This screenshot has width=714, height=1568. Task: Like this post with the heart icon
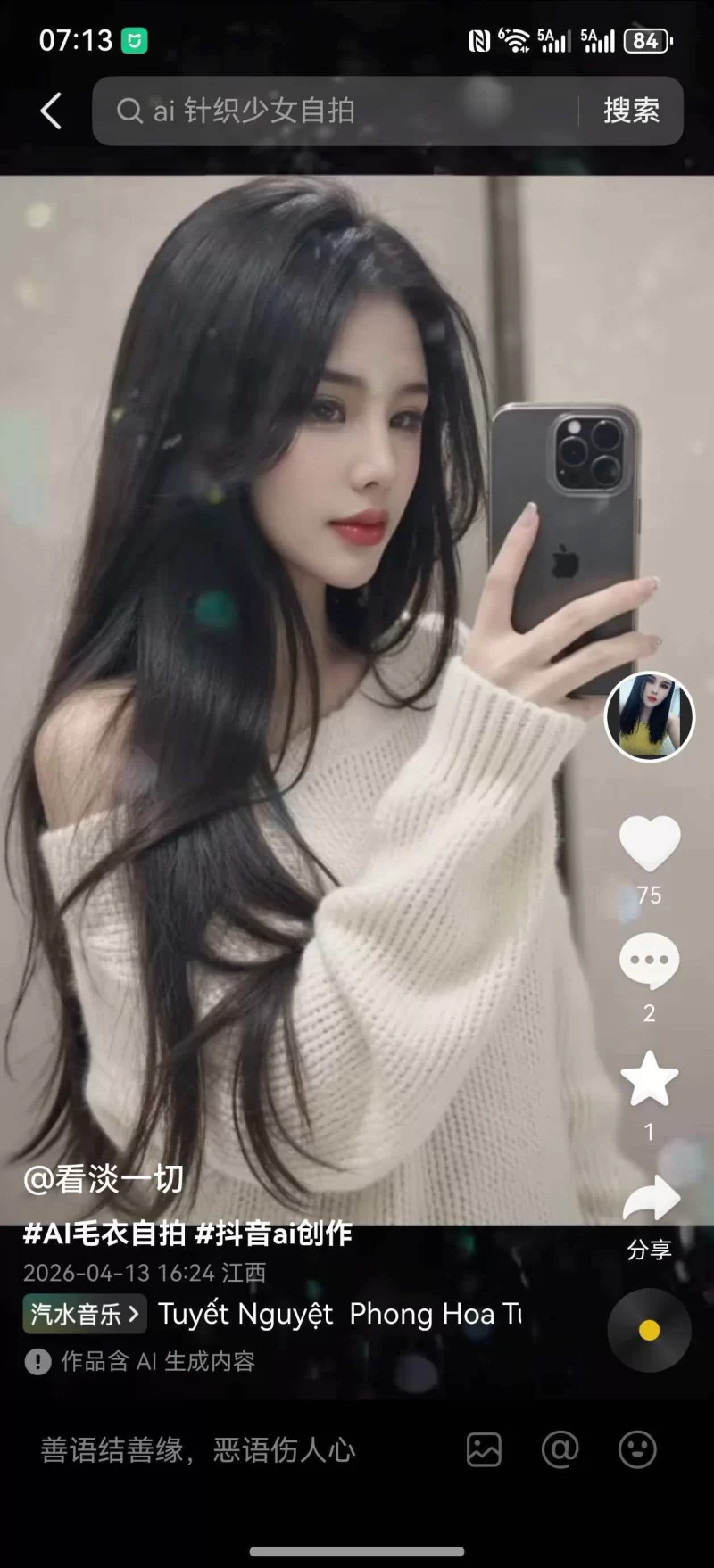tap(649, 844)
